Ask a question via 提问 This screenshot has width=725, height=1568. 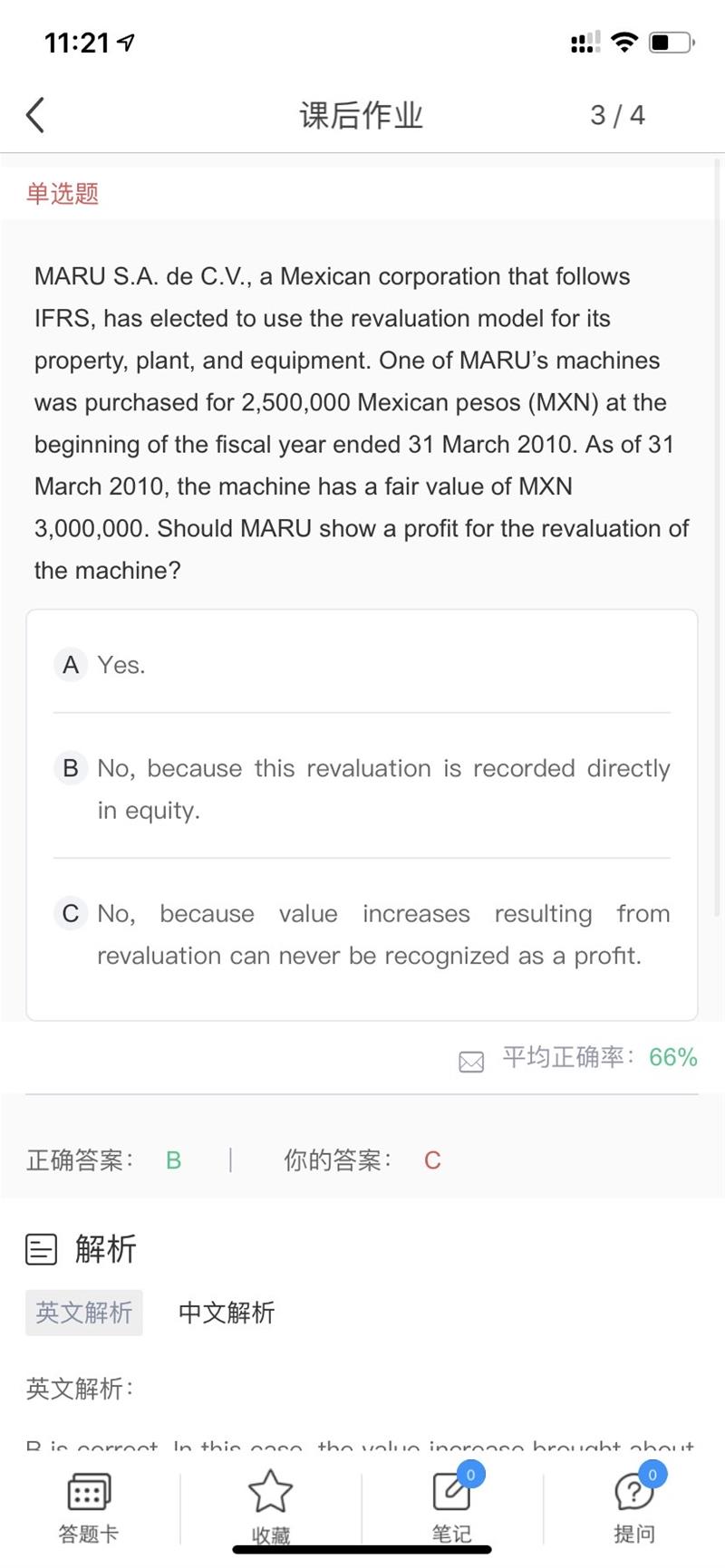click(633, 1507)
